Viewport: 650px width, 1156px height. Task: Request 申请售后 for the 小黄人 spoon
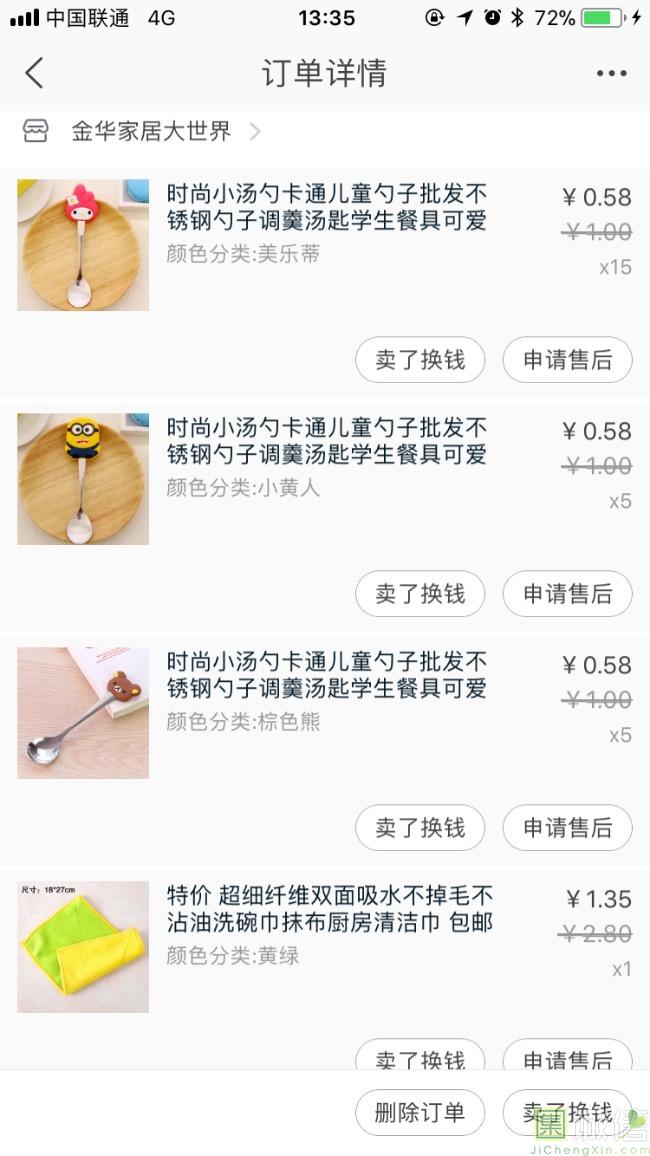point(567,594)
